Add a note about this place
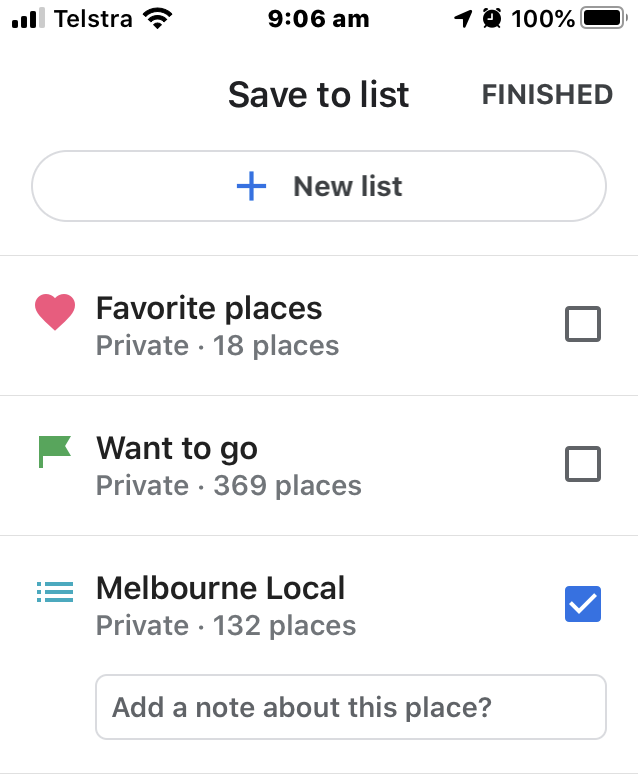This screenshot has height=783, width=638. click(x=350, y=707)
